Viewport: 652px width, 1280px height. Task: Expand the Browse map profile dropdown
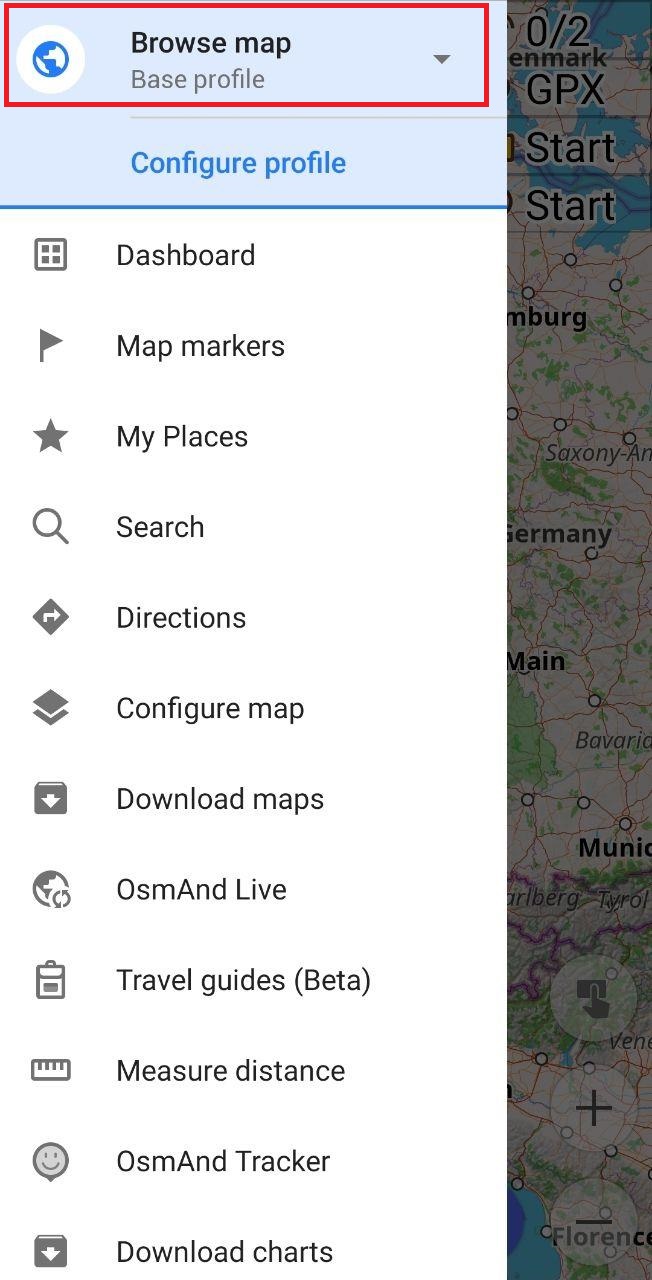(x=441, y=59)
